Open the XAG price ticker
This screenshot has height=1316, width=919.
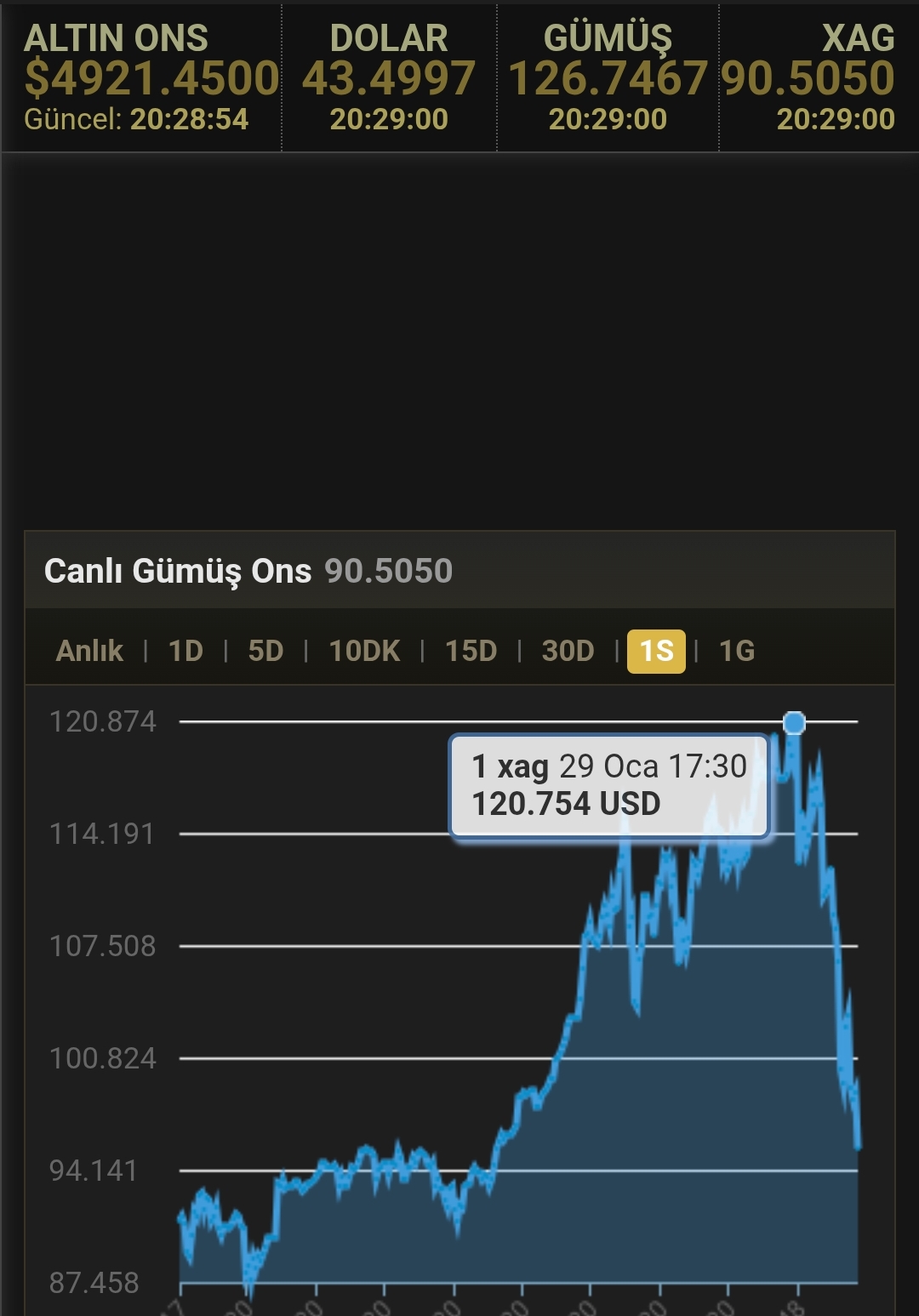pyautogui.click(x=808, y=78)
